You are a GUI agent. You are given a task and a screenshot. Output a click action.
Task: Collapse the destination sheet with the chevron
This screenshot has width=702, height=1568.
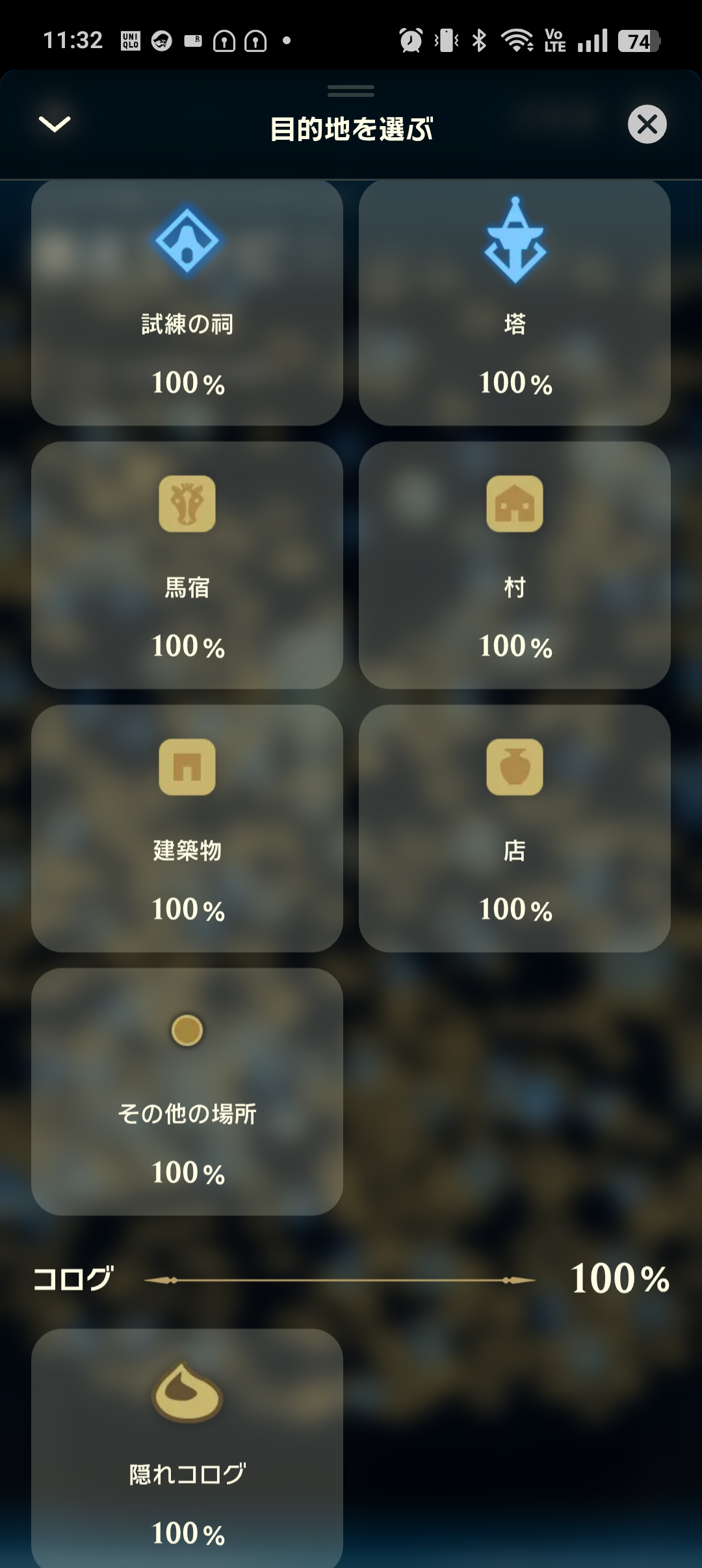pos(55,124)
